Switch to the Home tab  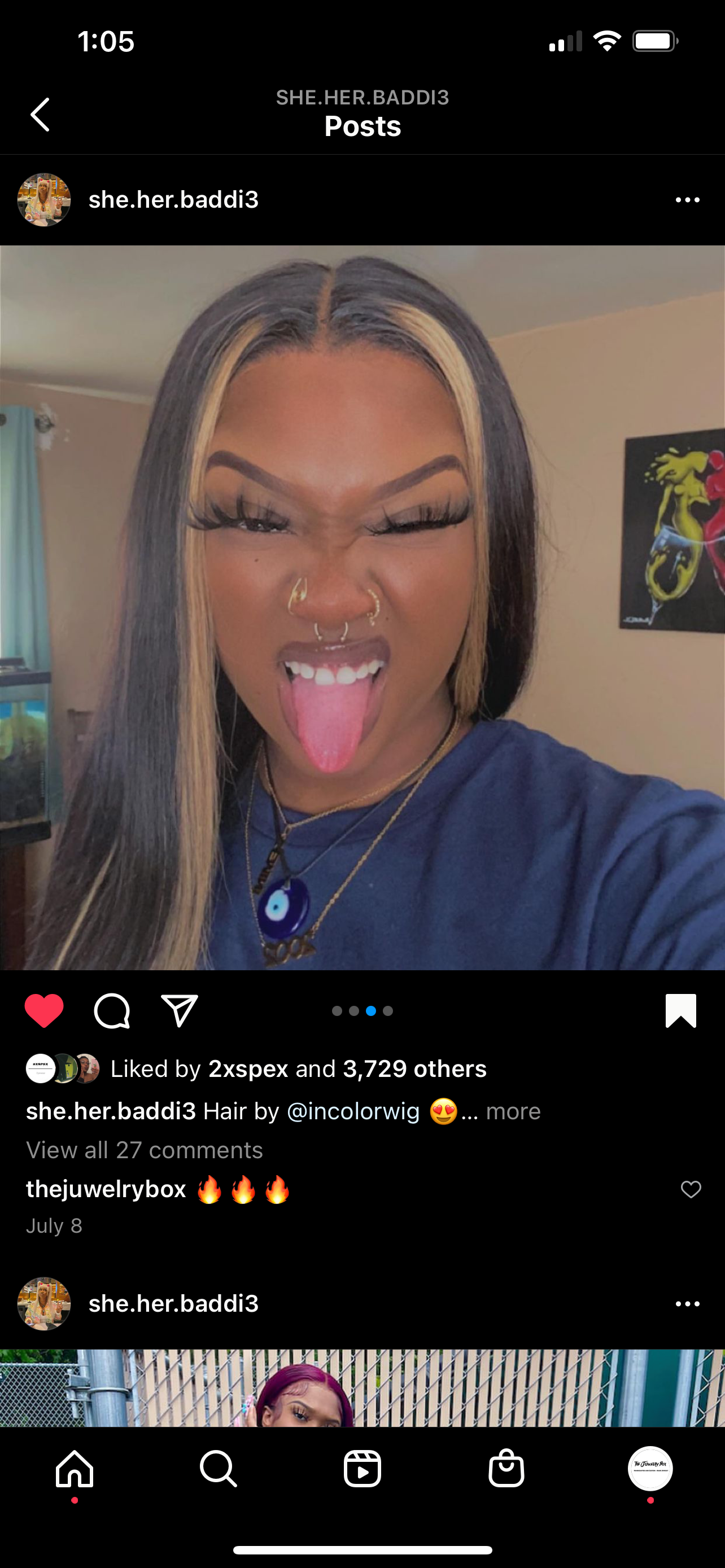(75, 1469)
